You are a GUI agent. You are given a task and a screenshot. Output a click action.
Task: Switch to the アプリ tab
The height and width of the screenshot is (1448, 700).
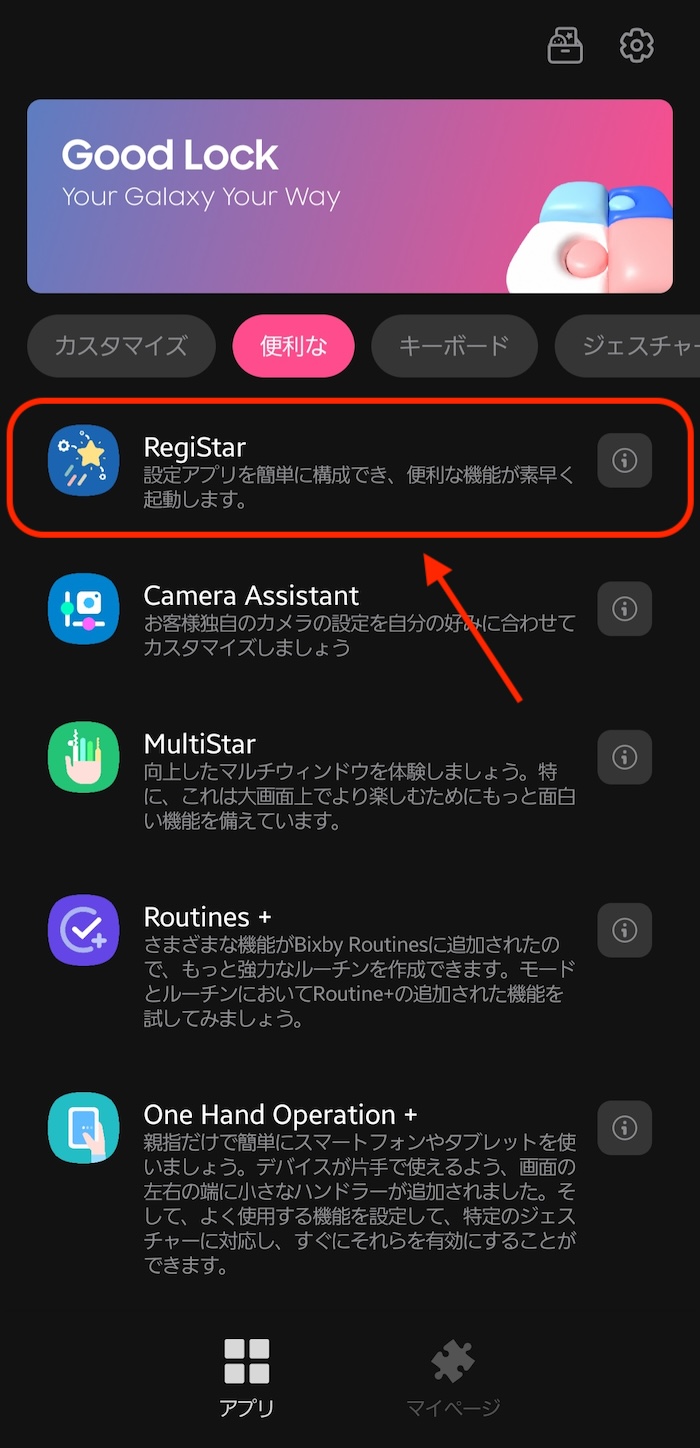pos(247,1378)
